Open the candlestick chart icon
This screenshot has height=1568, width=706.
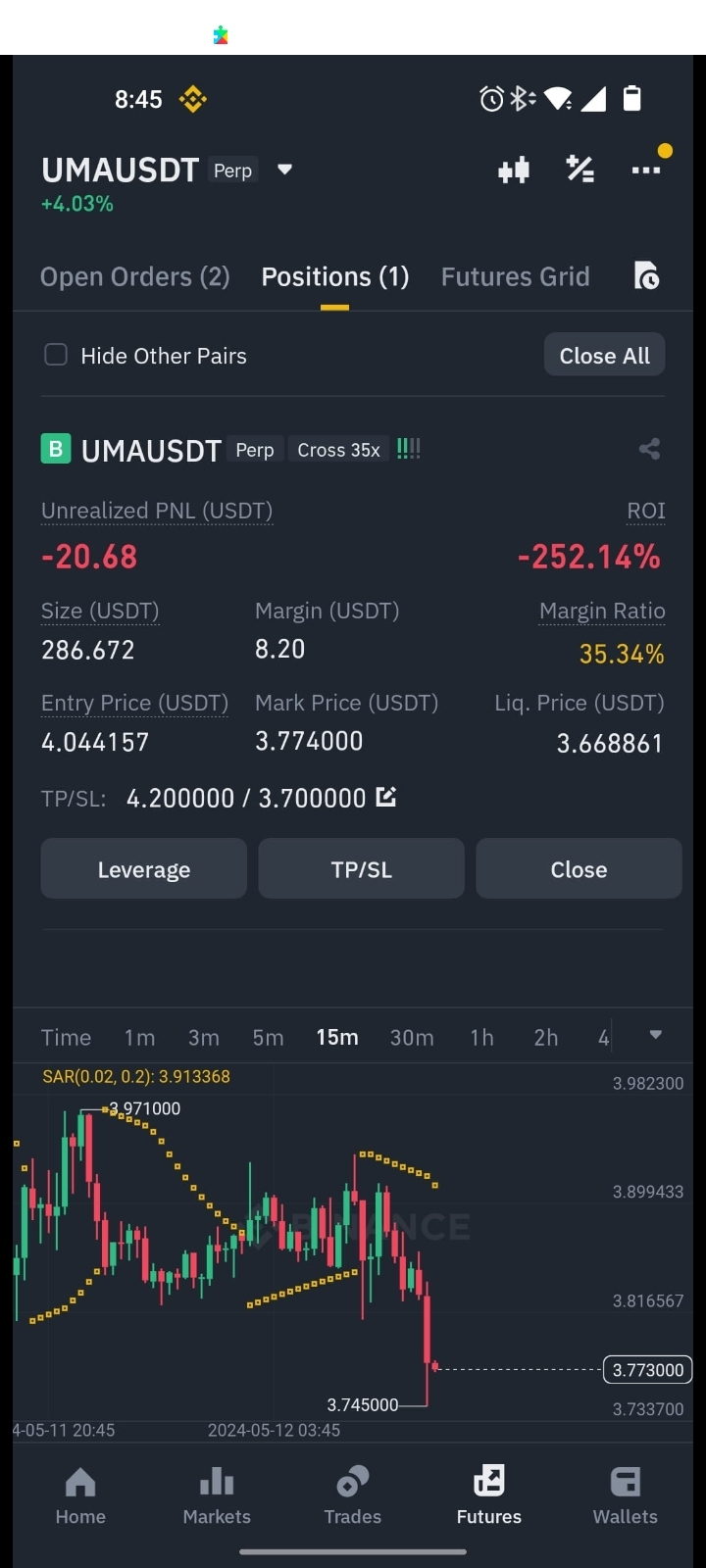(514, 170)
